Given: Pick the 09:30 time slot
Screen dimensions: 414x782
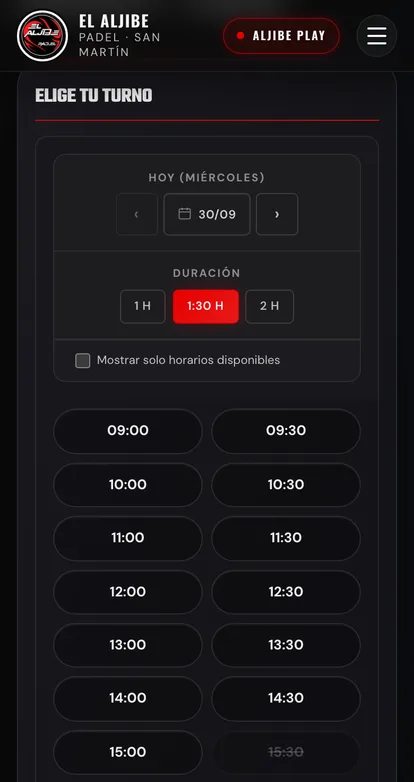Looking at the screenshot, I should pyautogui.click(x=286, y=431).
